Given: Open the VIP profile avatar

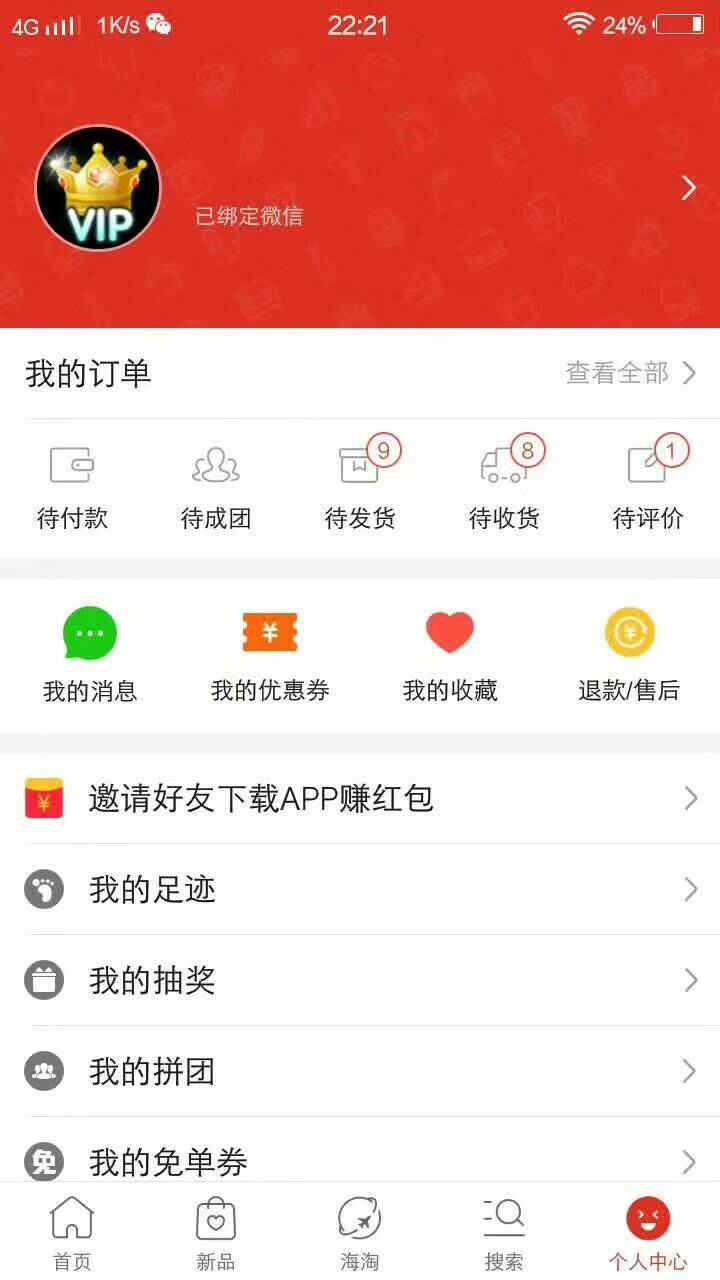Looking at the screenshot, I should pyautogui.click(x=98, y=188).
